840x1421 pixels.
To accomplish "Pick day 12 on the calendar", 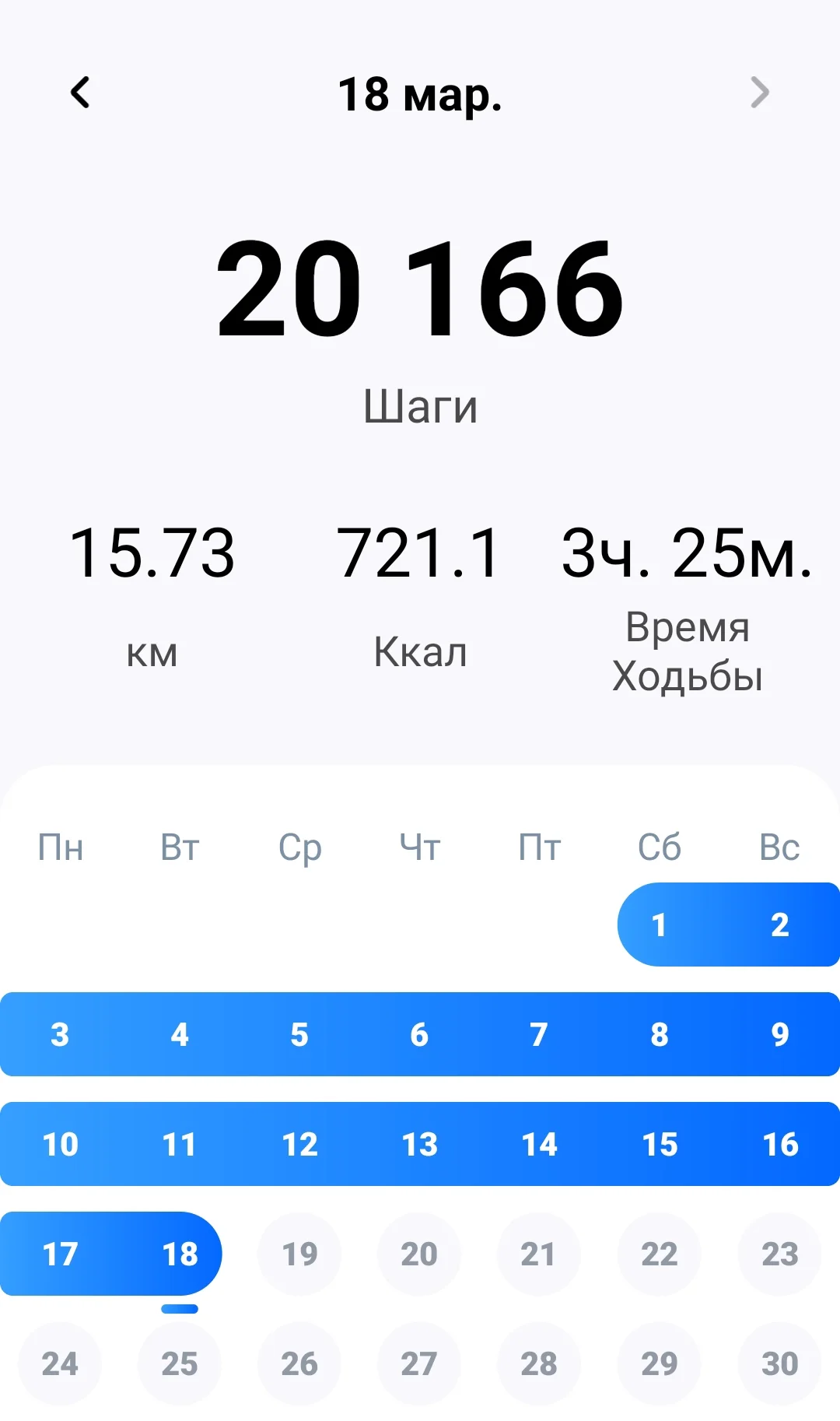I will pos(299,1144).
